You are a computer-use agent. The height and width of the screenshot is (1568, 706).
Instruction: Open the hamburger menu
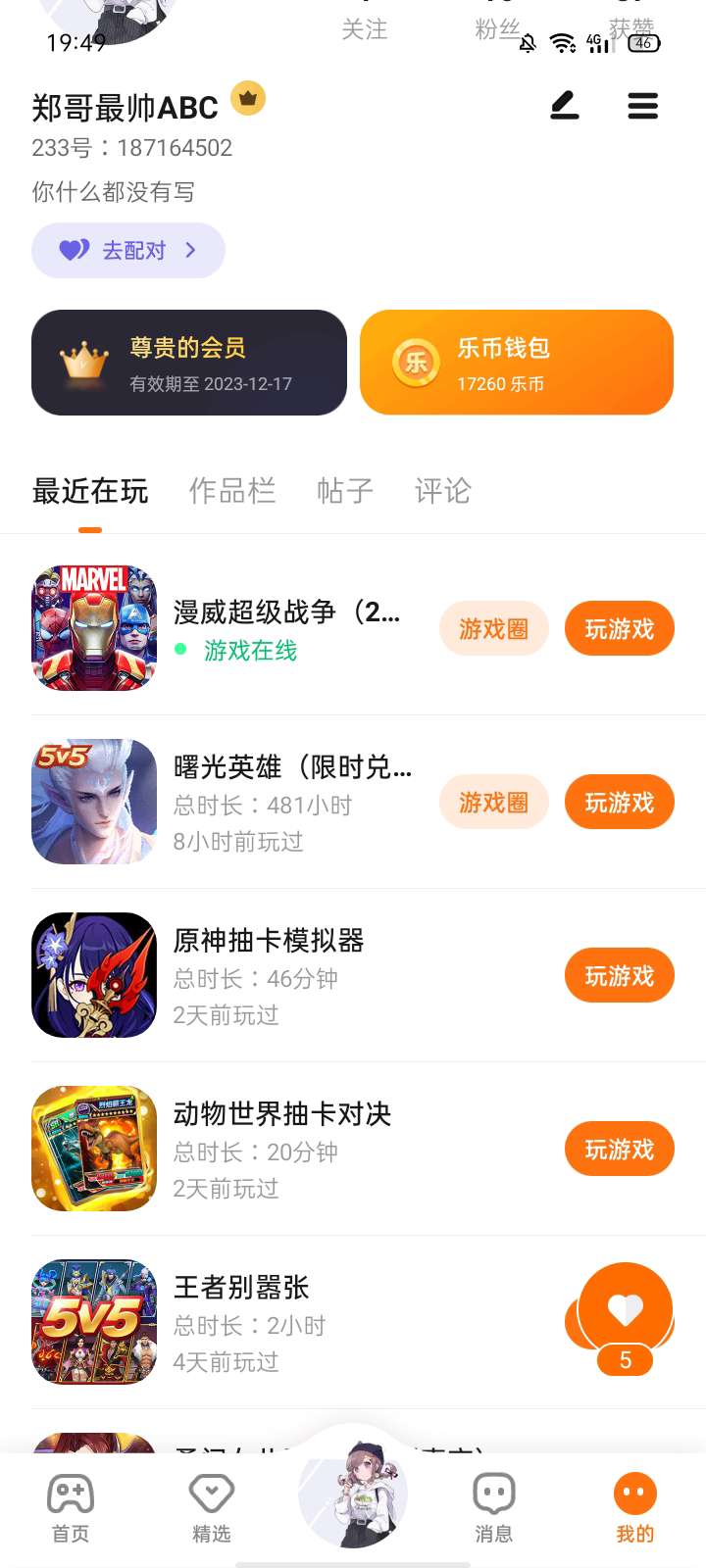pyautogui.click(x=642, y=106)
